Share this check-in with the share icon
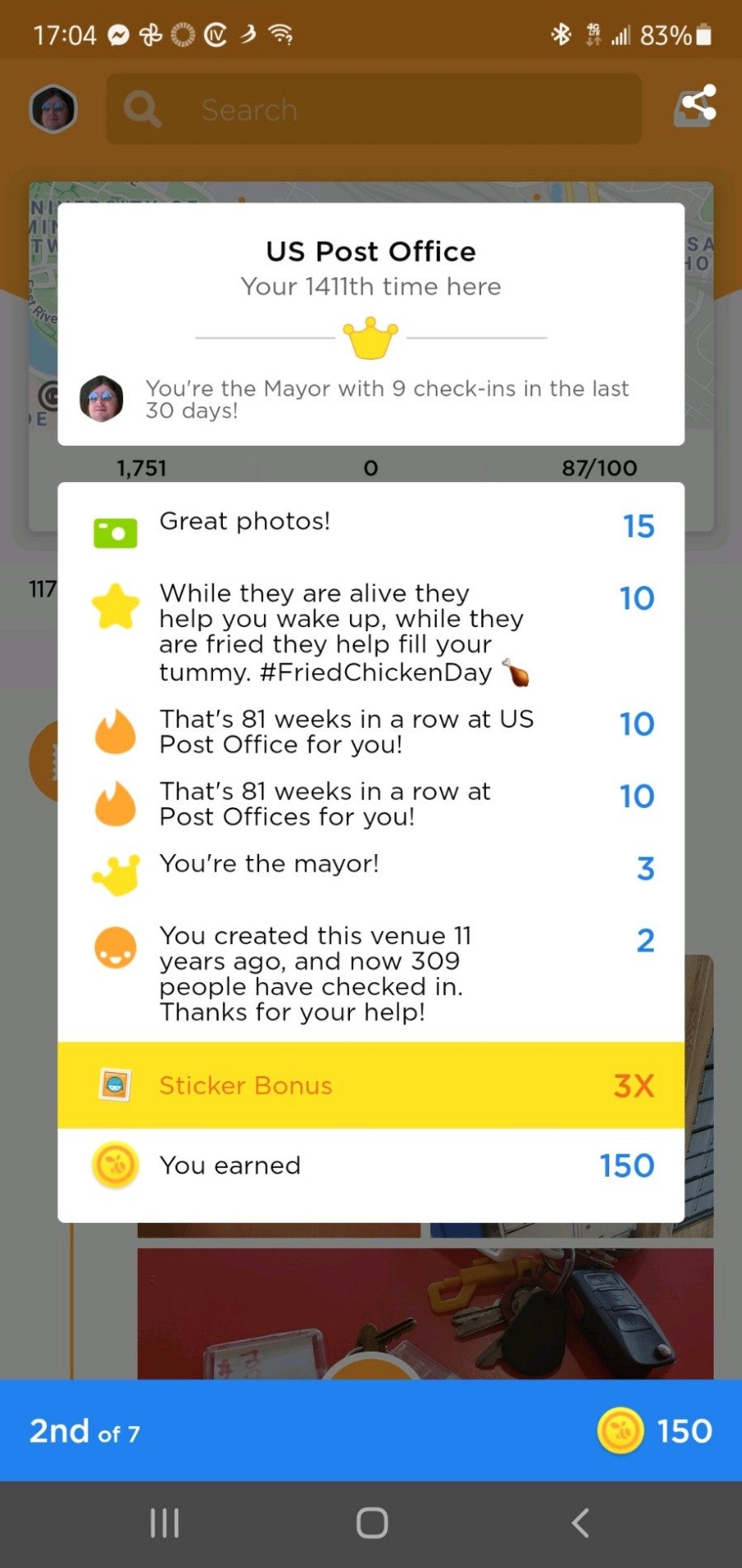Image resolution: width=742 pixels, height=1568 pixels. 696,106
